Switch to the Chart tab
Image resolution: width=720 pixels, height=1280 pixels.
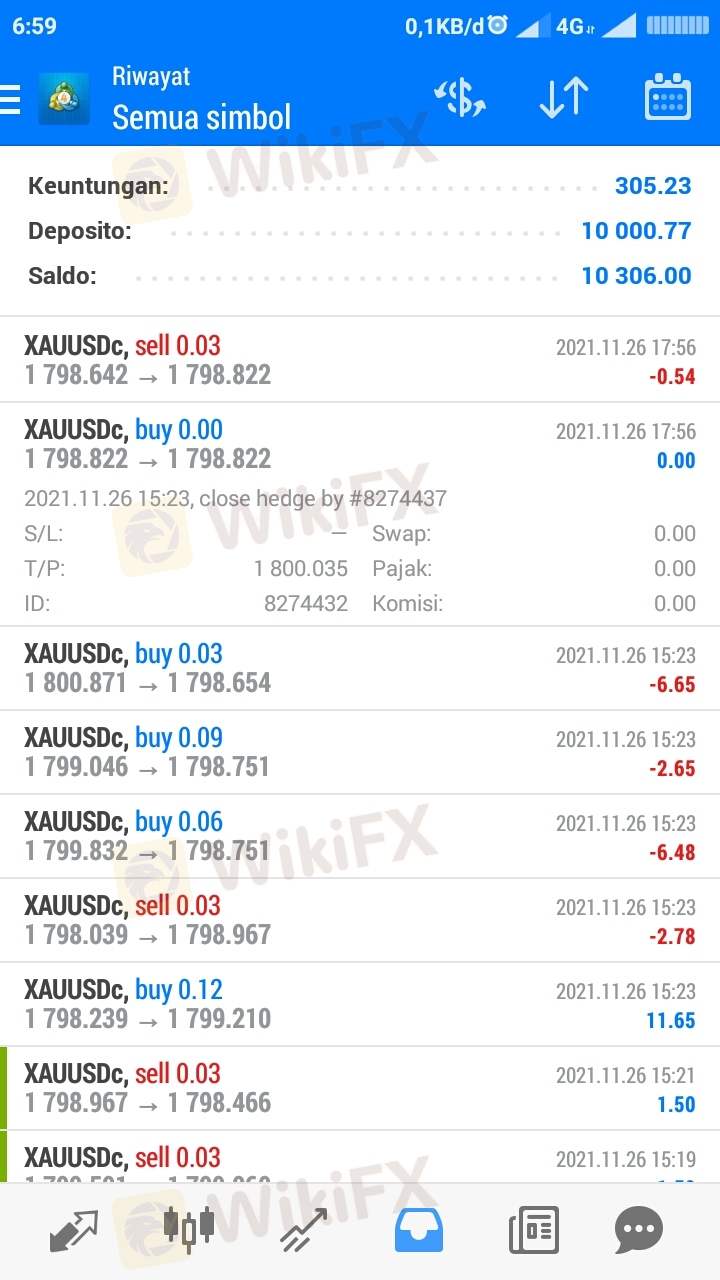[189, 1230]
